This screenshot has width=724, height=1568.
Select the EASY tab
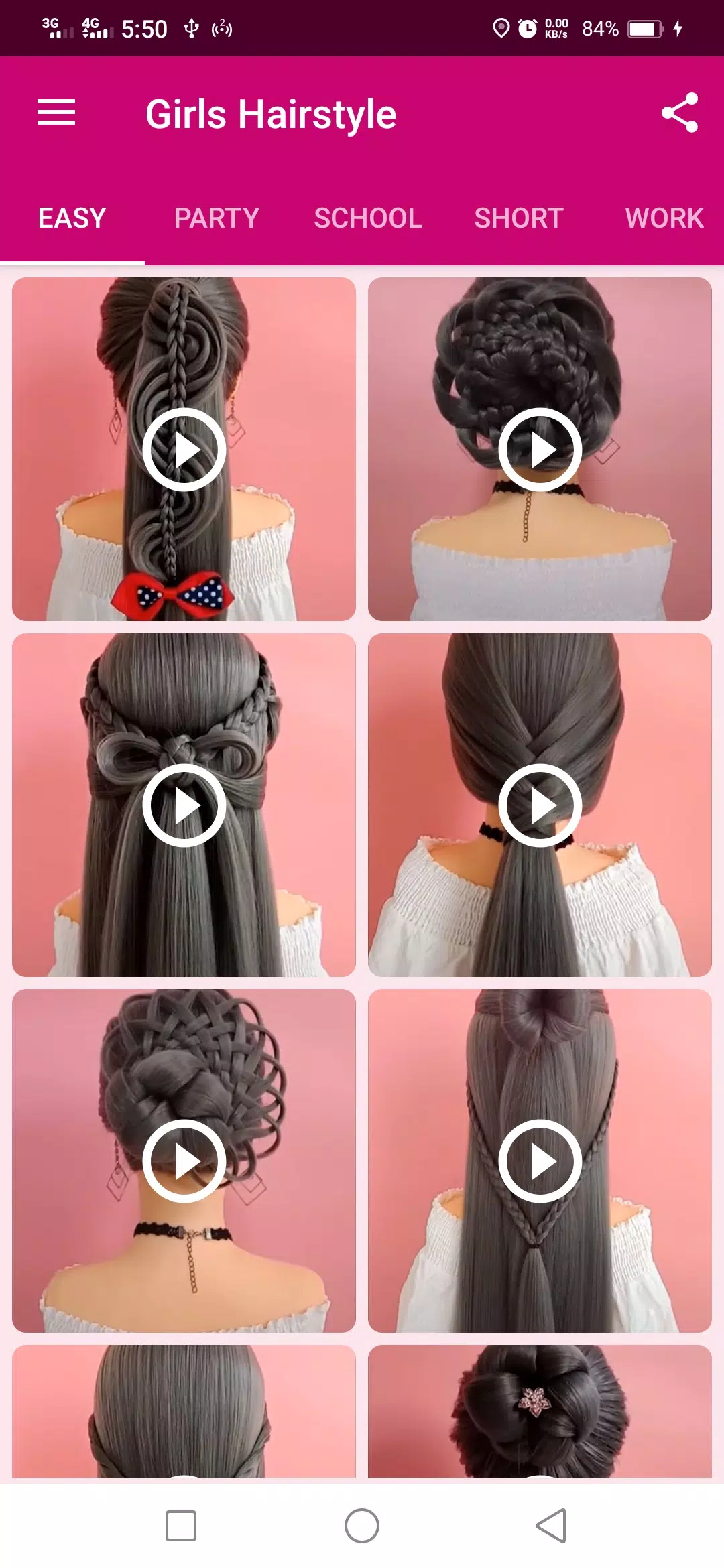coord(71,218)
